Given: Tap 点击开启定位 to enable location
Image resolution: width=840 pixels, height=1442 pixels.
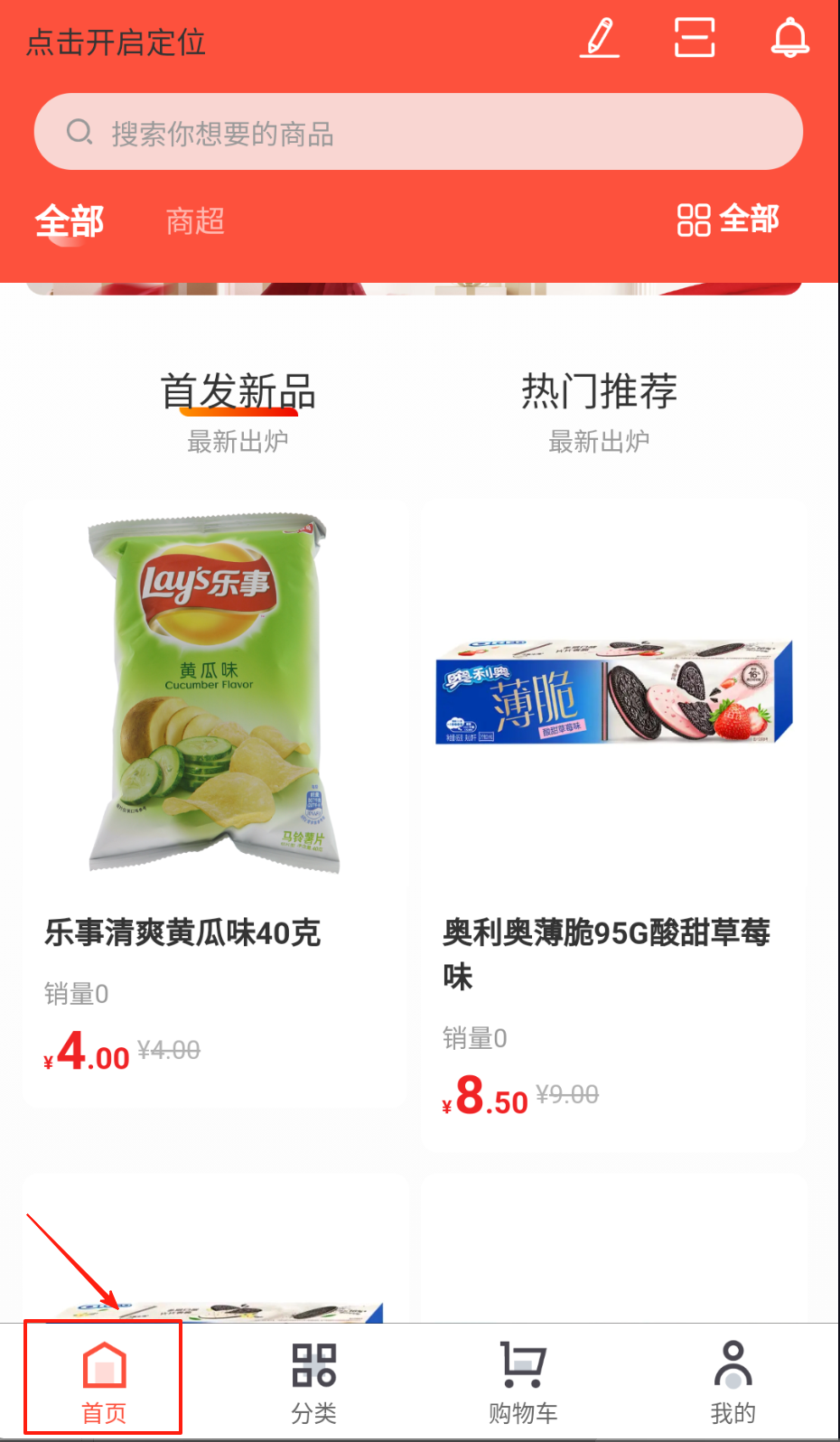Looking at the screenshot, I should click(x=116, y=42).
